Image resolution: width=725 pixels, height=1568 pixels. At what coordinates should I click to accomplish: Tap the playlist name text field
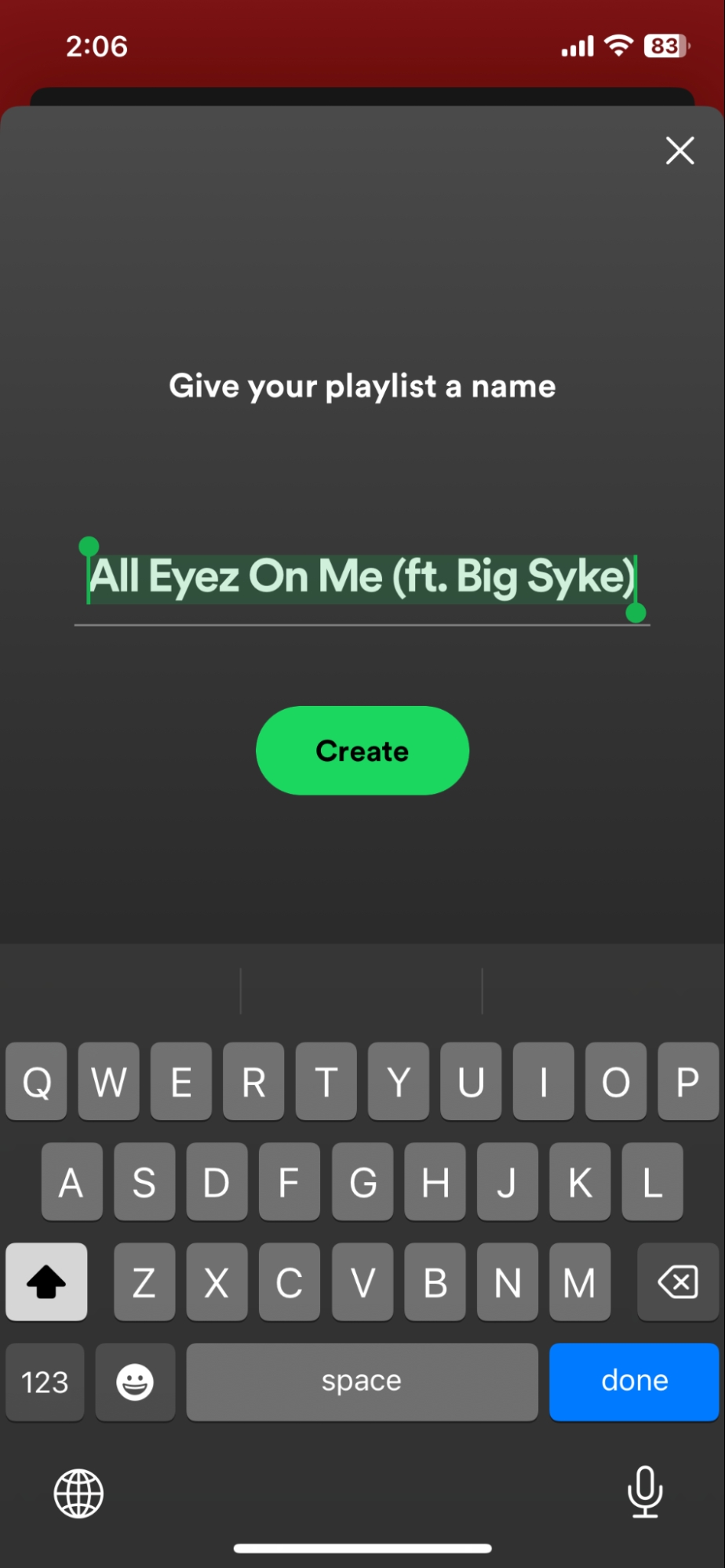pyautogui.click(x=362, y=578)
